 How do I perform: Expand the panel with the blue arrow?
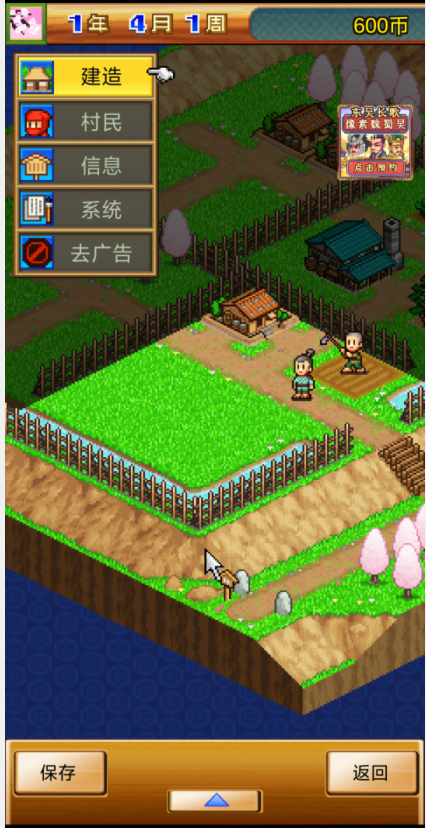point(215,801)
